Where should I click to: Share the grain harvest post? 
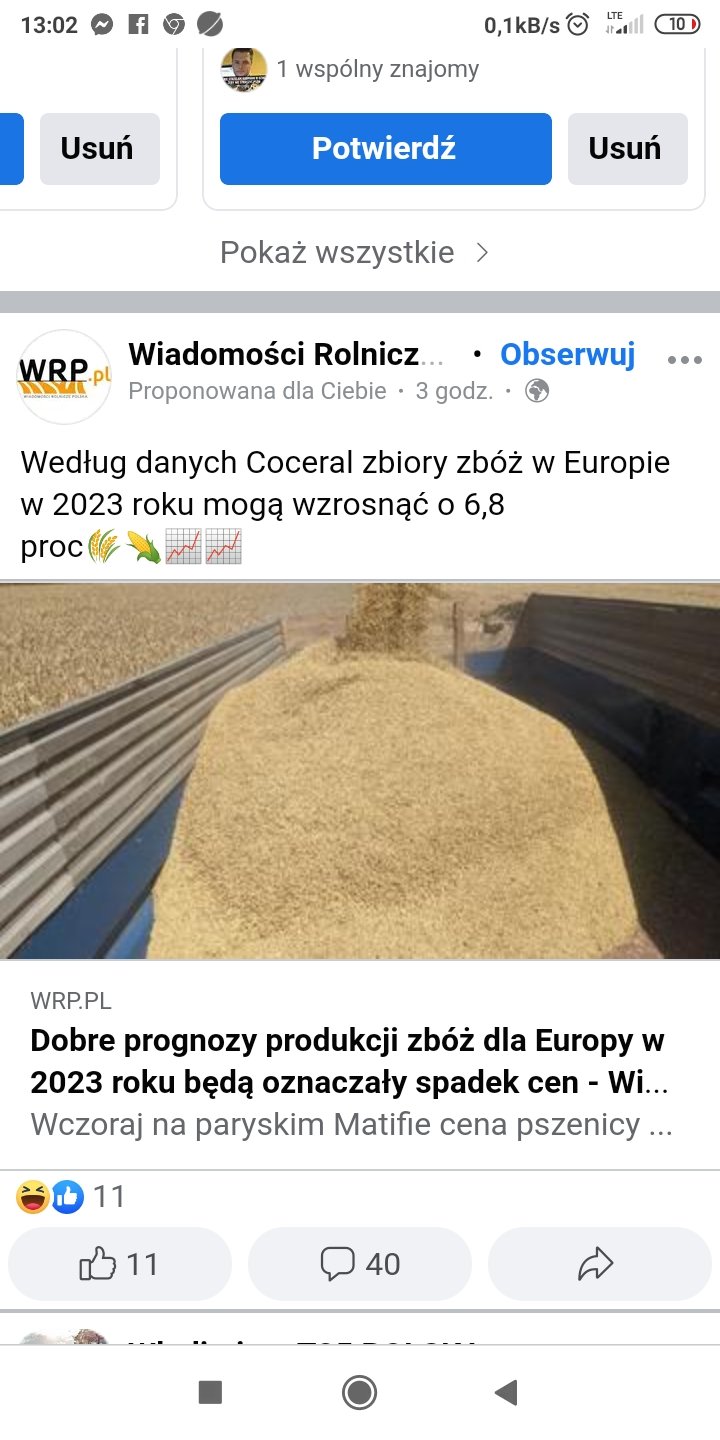pos(596,1264)
